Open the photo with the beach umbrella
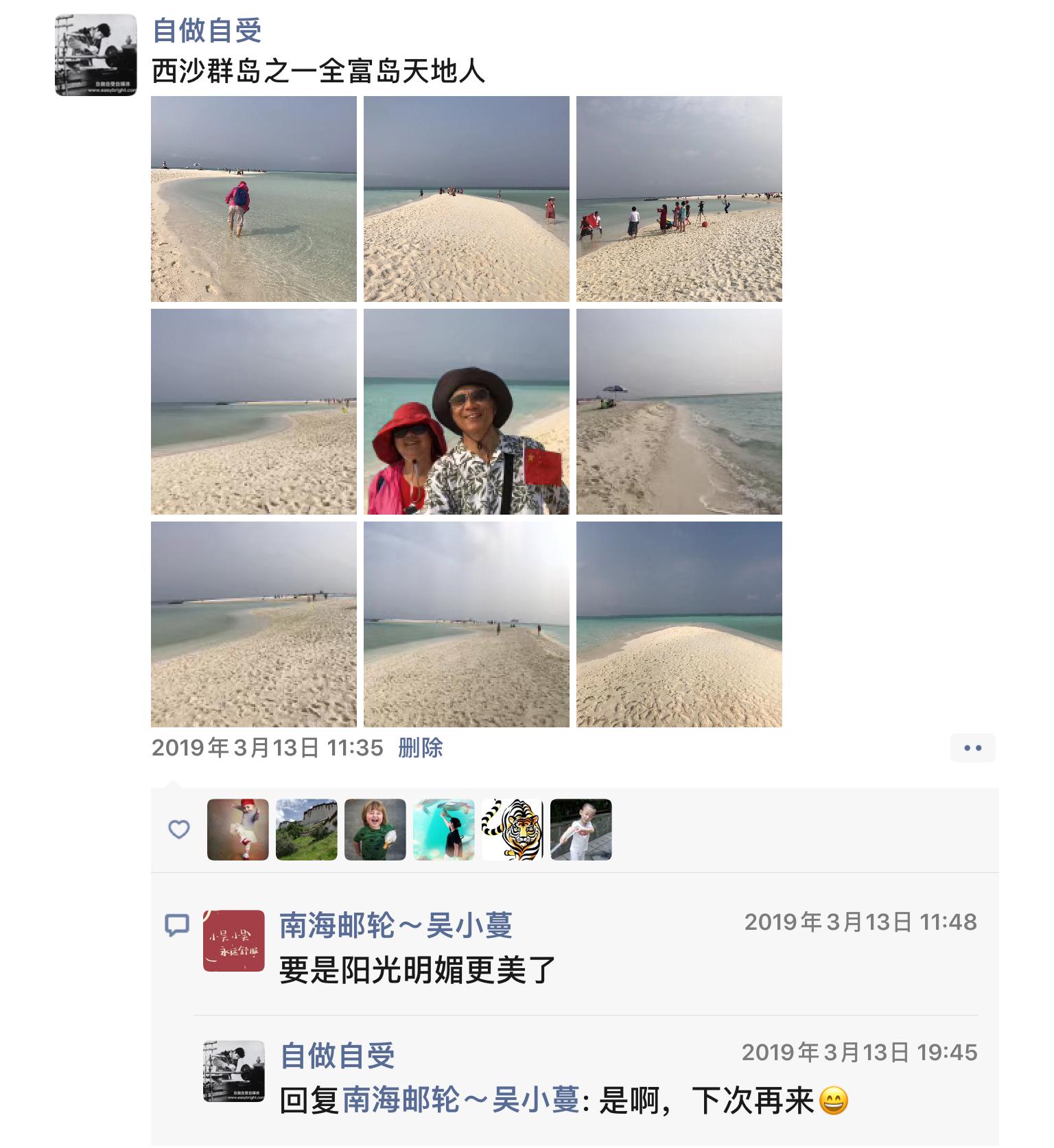The width and height of the screenshot is (1054, 1148). click(x=679, y=412)
